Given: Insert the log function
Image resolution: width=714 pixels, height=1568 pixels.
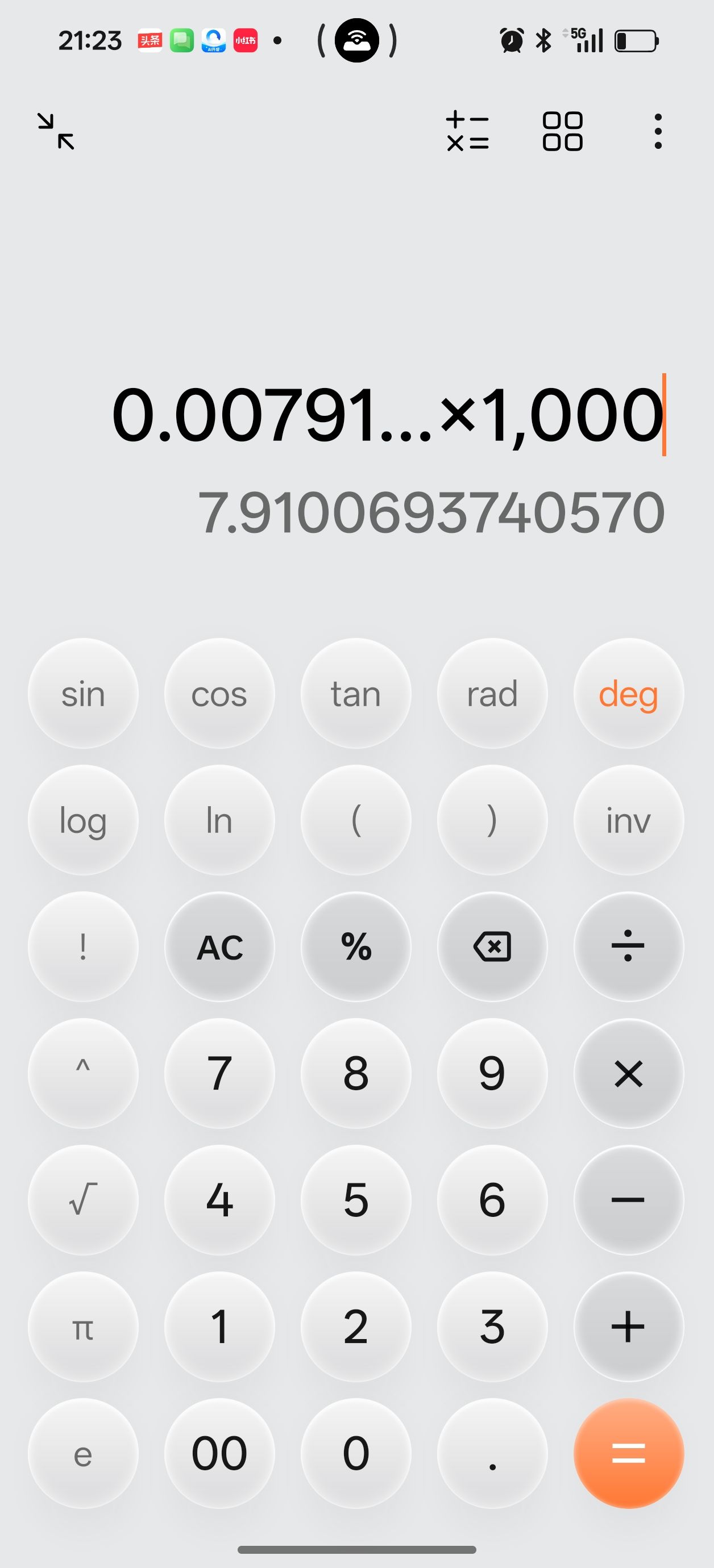Looking at the screenshot, I should click(x=83, y=820).
